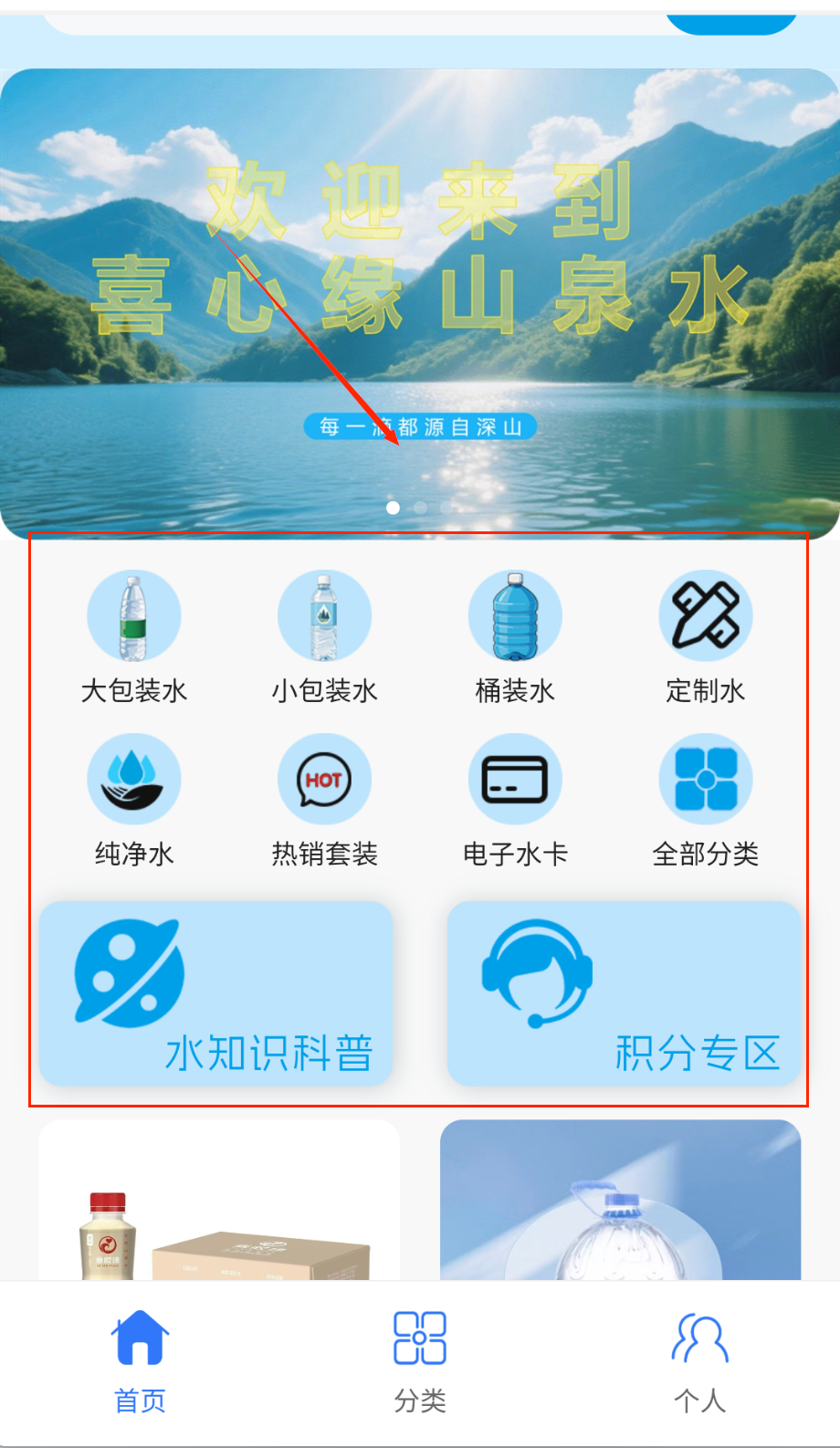Open the 积分专区 card

624,993
